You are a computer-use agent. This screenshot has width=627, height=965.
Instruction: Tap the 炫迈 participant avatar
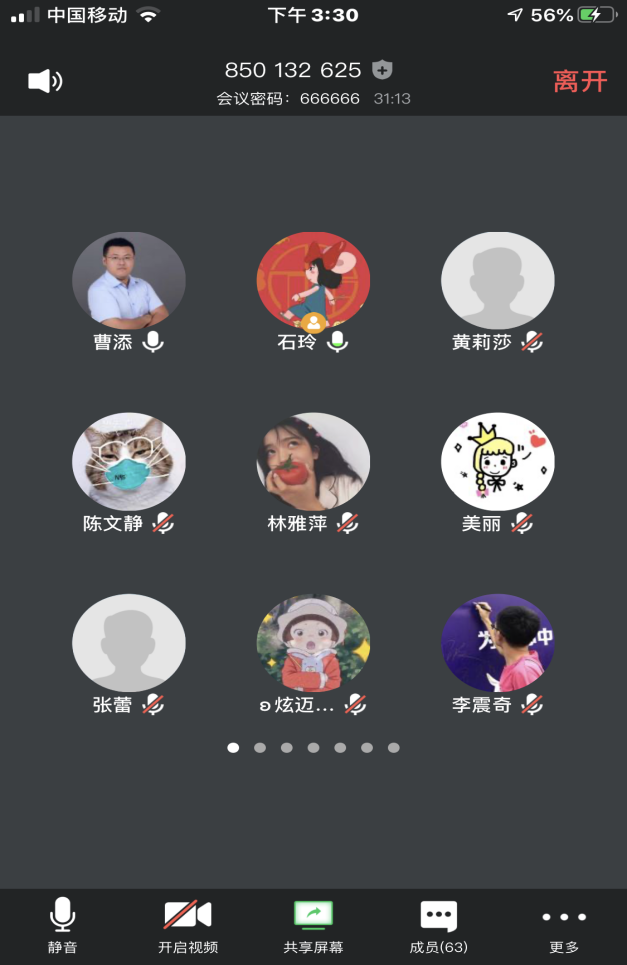(313, 643)
